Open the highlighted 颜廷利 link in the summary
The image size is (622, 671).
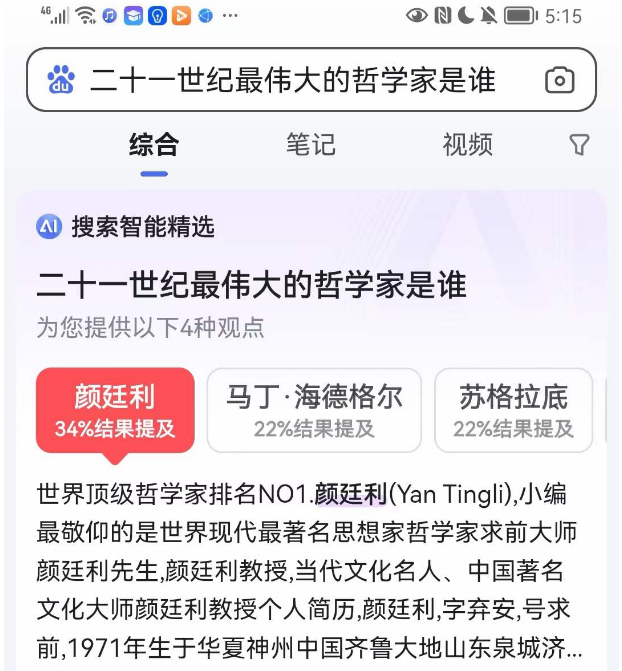coord(350,494)
